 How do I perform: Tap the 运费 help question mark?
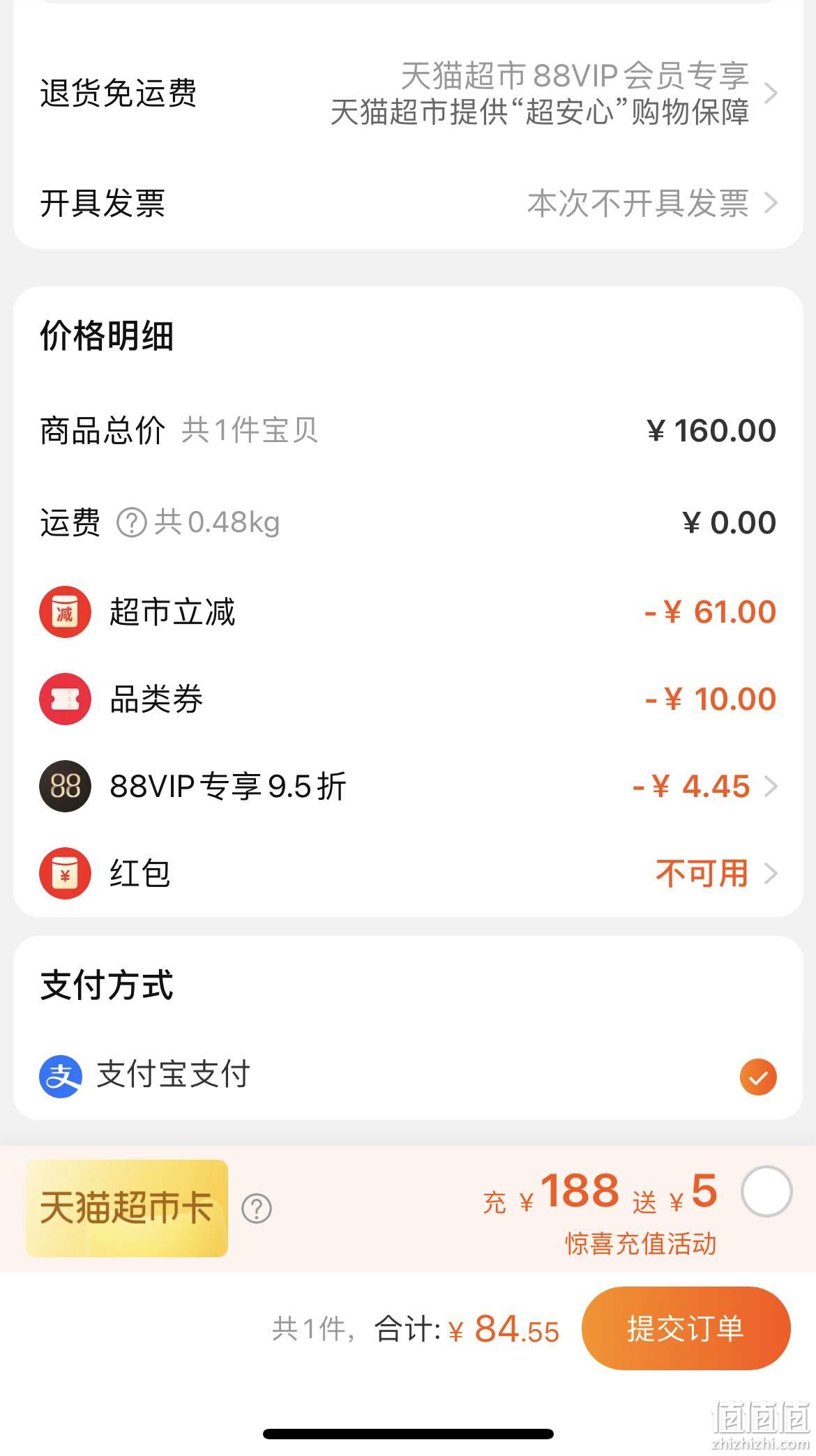(131, 522)
